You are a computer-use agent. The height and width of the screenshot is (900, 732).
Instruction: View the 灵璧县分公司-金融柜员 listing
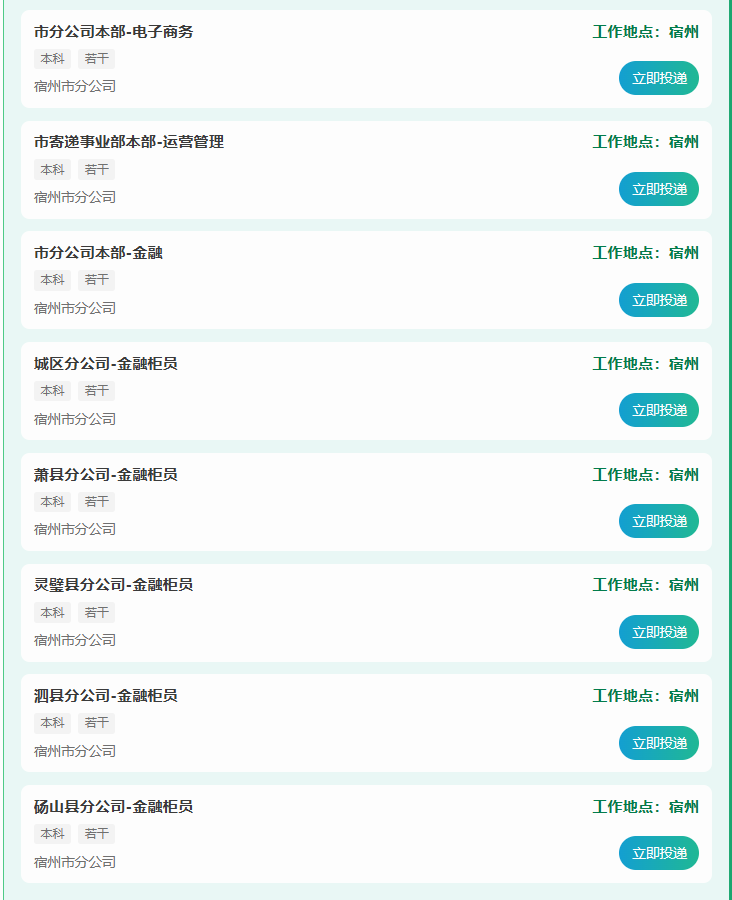[113, 585]
